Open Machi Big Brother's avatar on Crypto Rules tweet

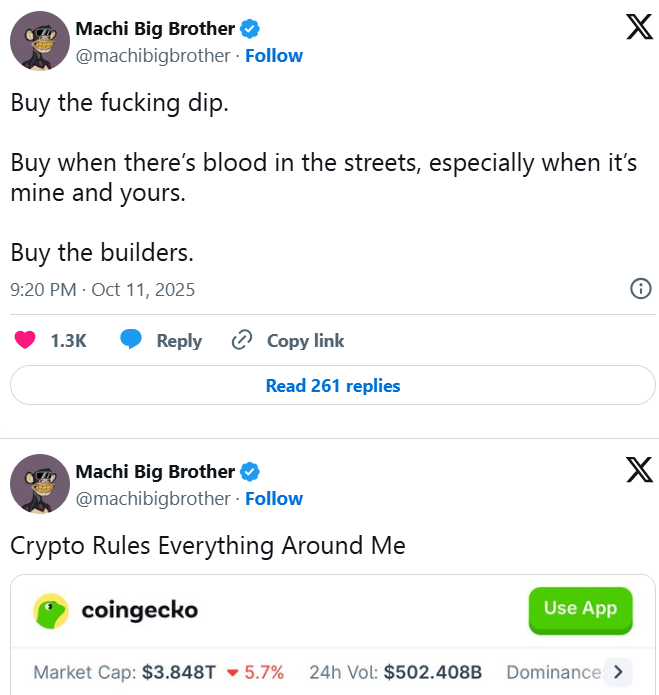pos(39,485)
